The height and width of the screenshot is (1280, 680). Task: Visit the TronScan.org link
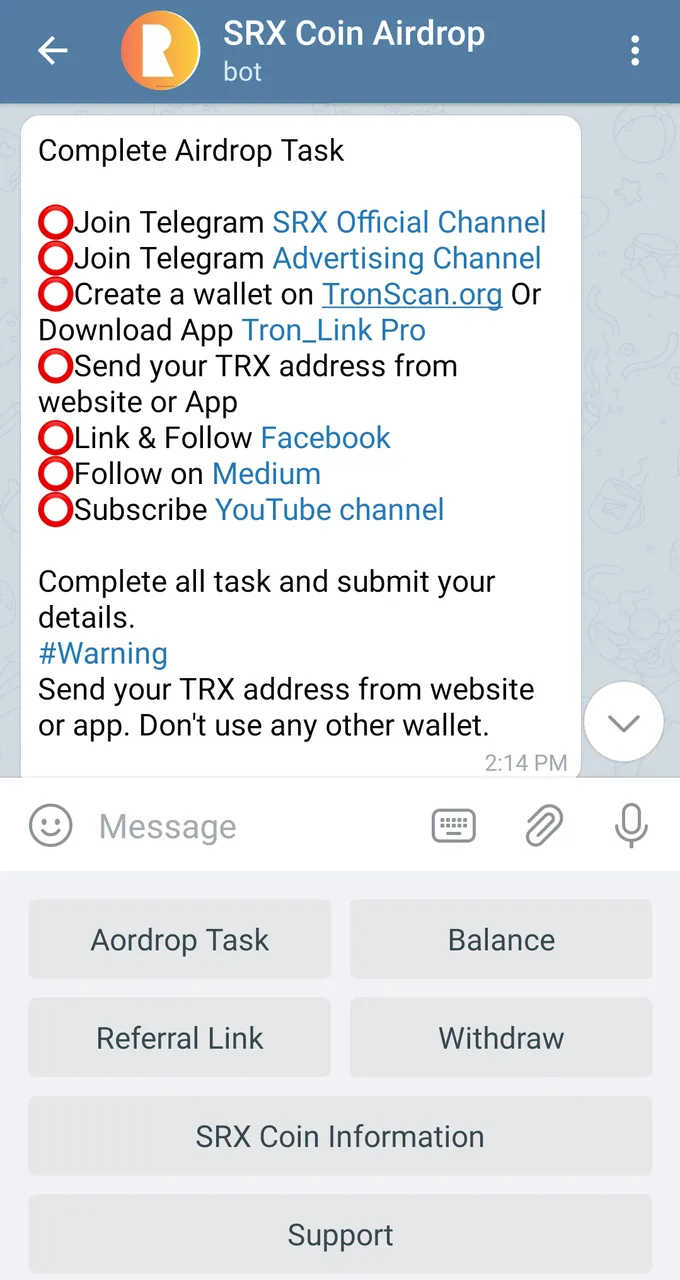(x=412, y=294)
